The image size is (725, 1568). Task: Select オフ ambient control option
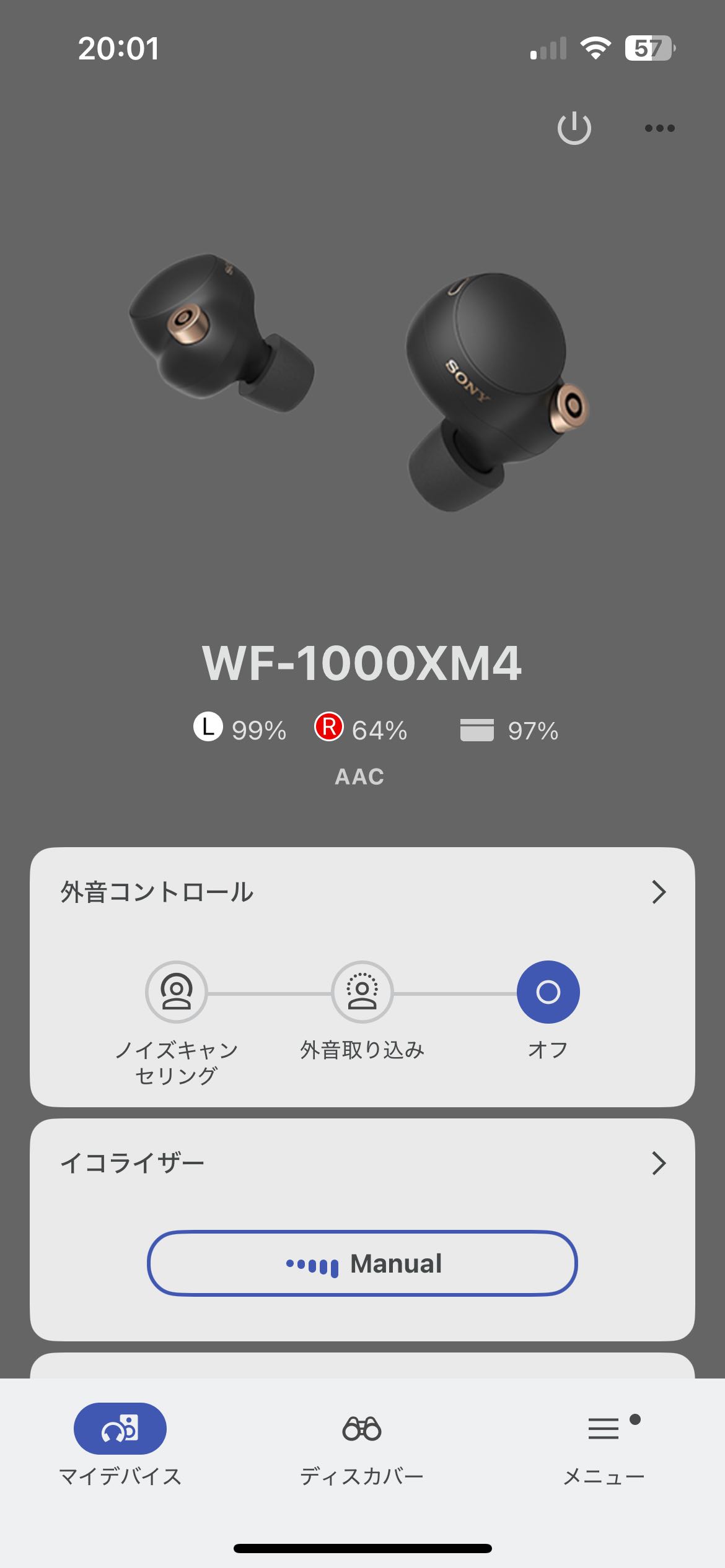pyautogui.click(x=548, y=992)
